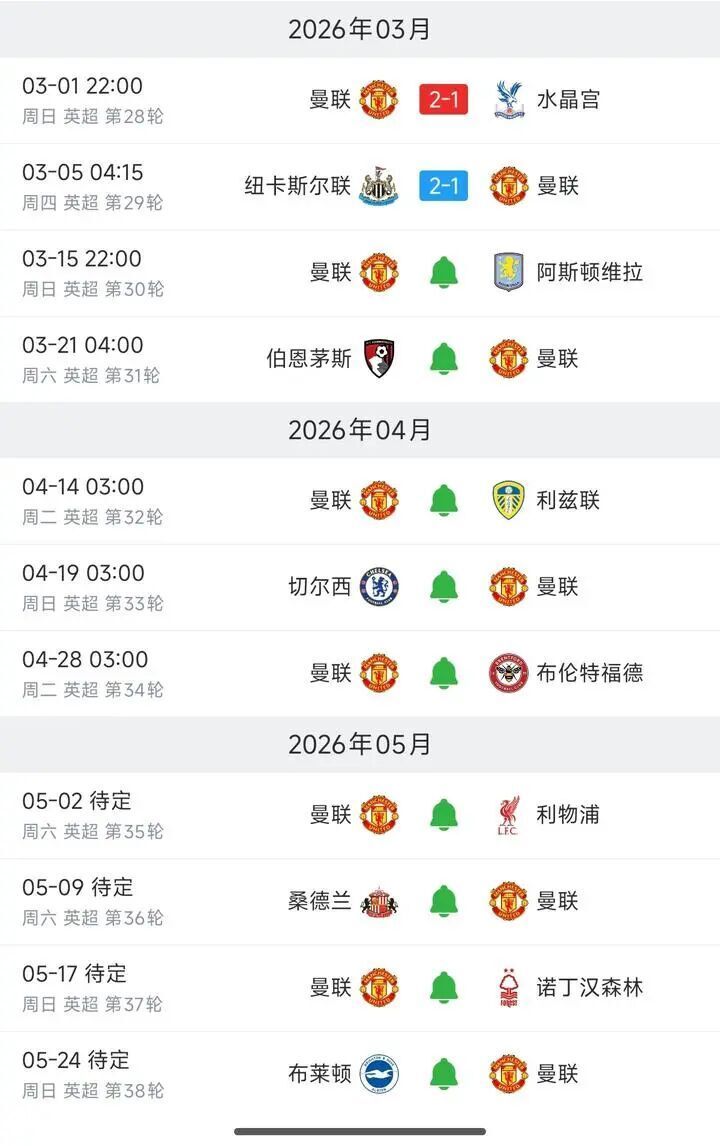Viewport: 720px width, 1146px height.
Task: Tap the bell for 伯恩茅斯 vs 曼联
Action: tap(444, 358)
